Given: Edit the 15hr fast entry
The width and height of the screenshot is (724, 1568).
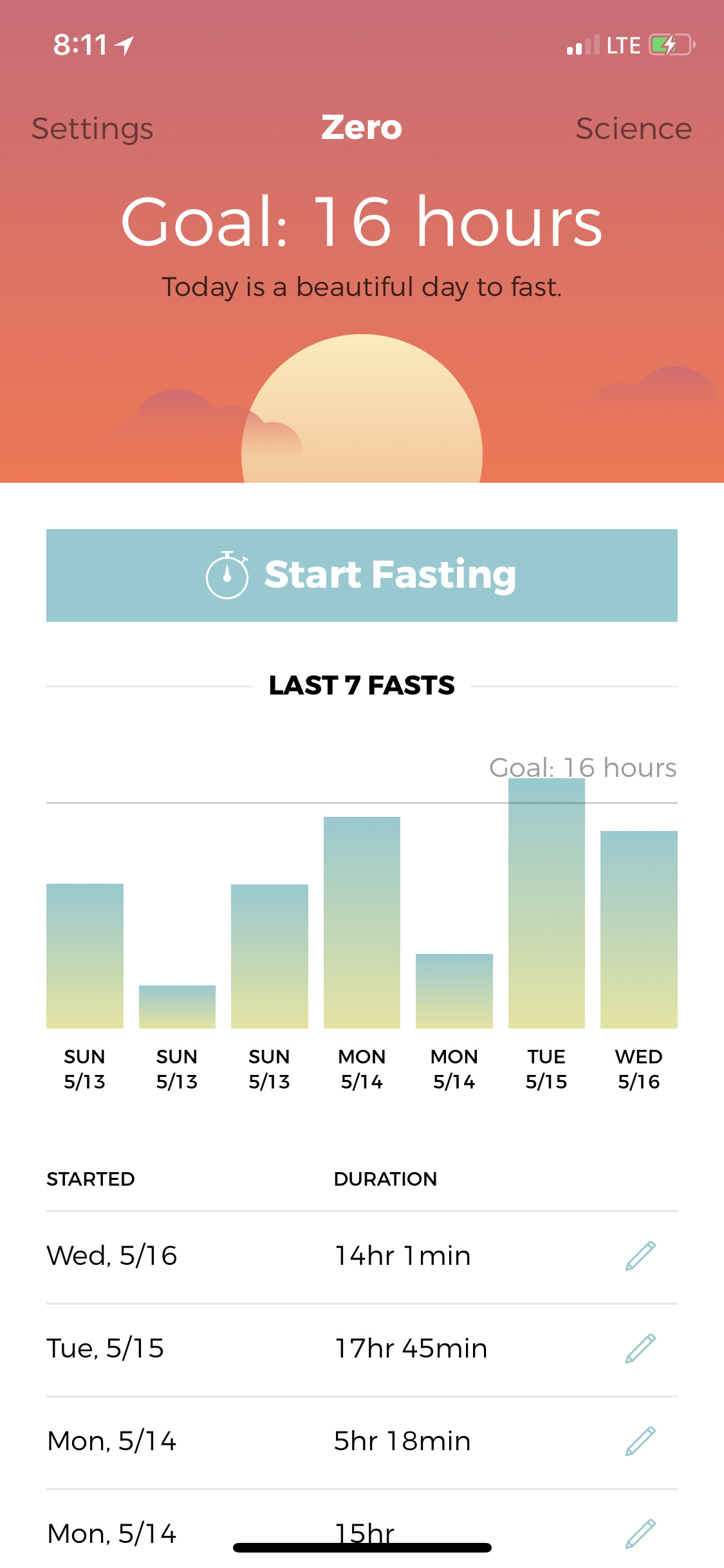Looking at the screenshot, I should tap(640, 1534).
